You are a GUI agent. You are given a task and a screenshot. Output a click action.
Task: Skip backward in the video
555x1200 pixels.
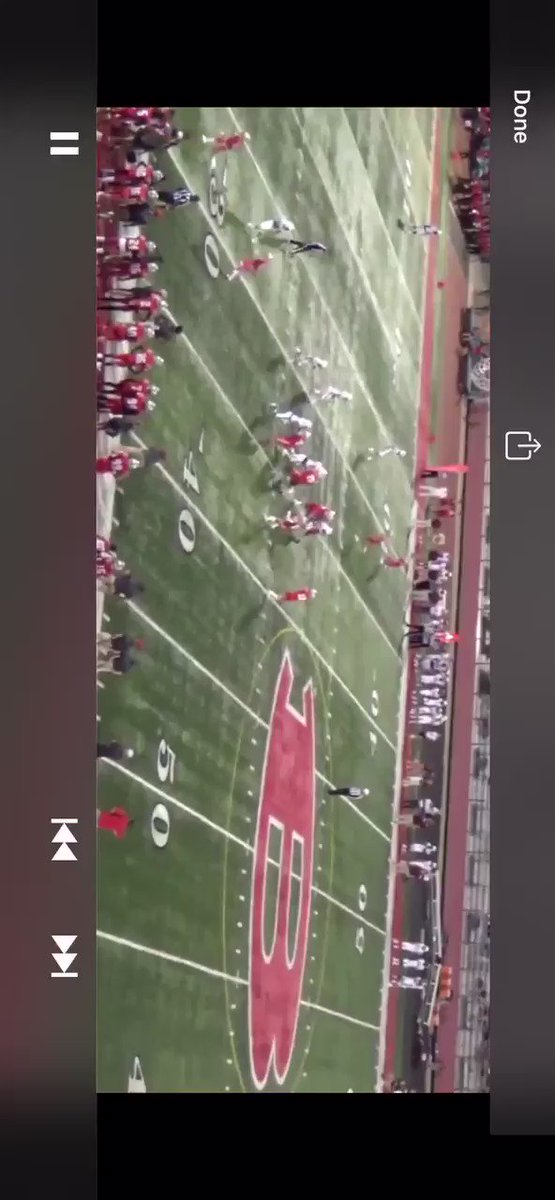pyautogui.click(x=64, y=838)
